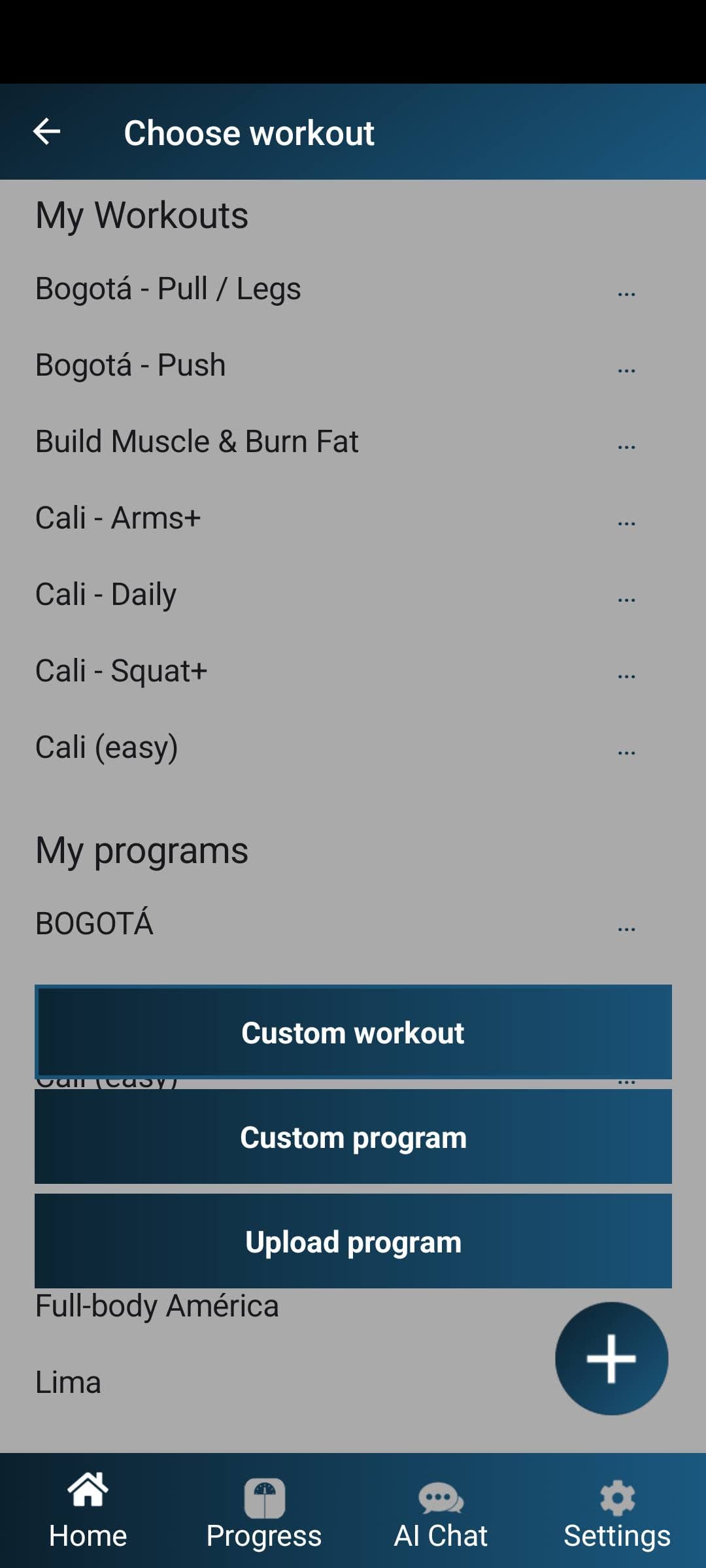Switch to the Home tab
The height and width of the screenshot is (1568, 706).
(88, 1511)
